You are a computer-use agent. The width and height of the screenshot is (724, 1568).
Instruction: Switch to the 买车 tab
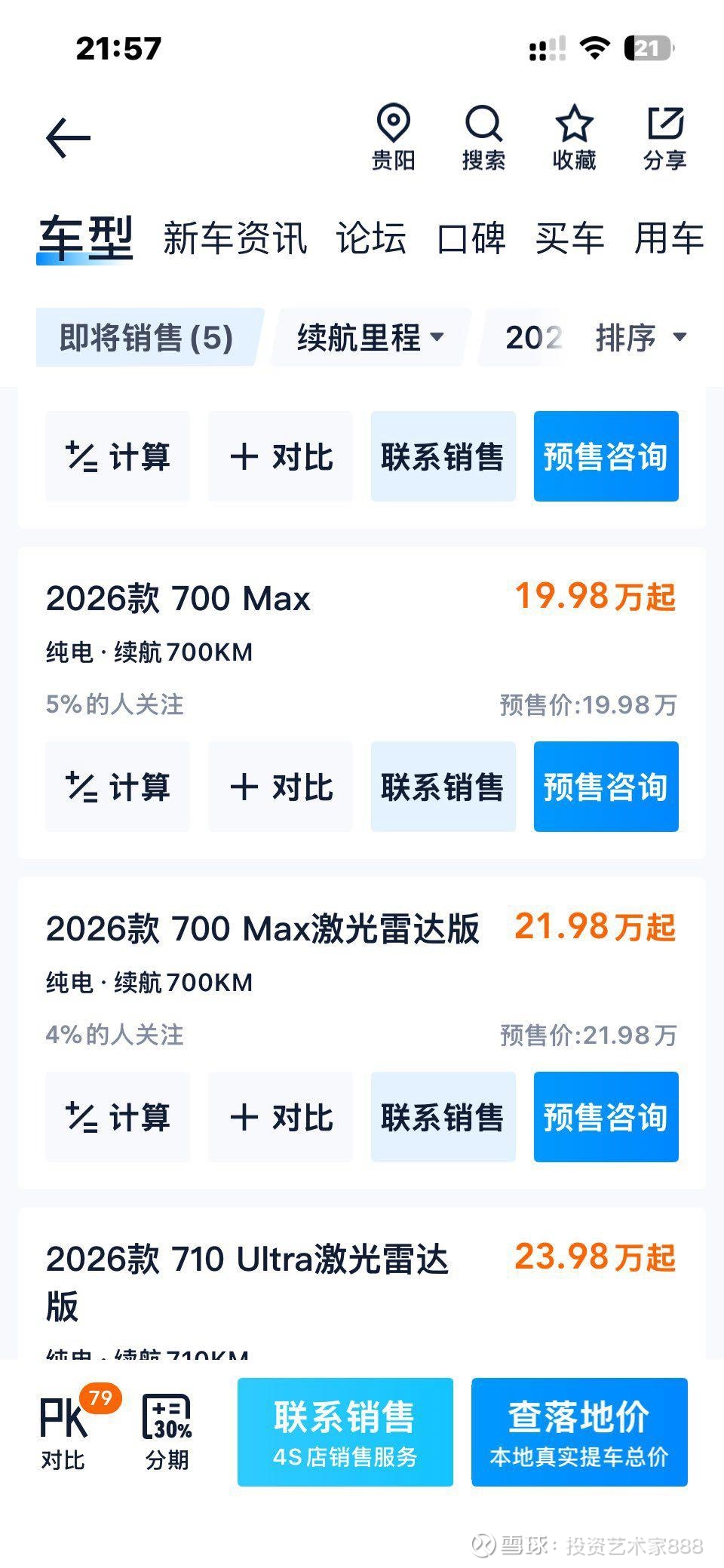coord(570,238)
